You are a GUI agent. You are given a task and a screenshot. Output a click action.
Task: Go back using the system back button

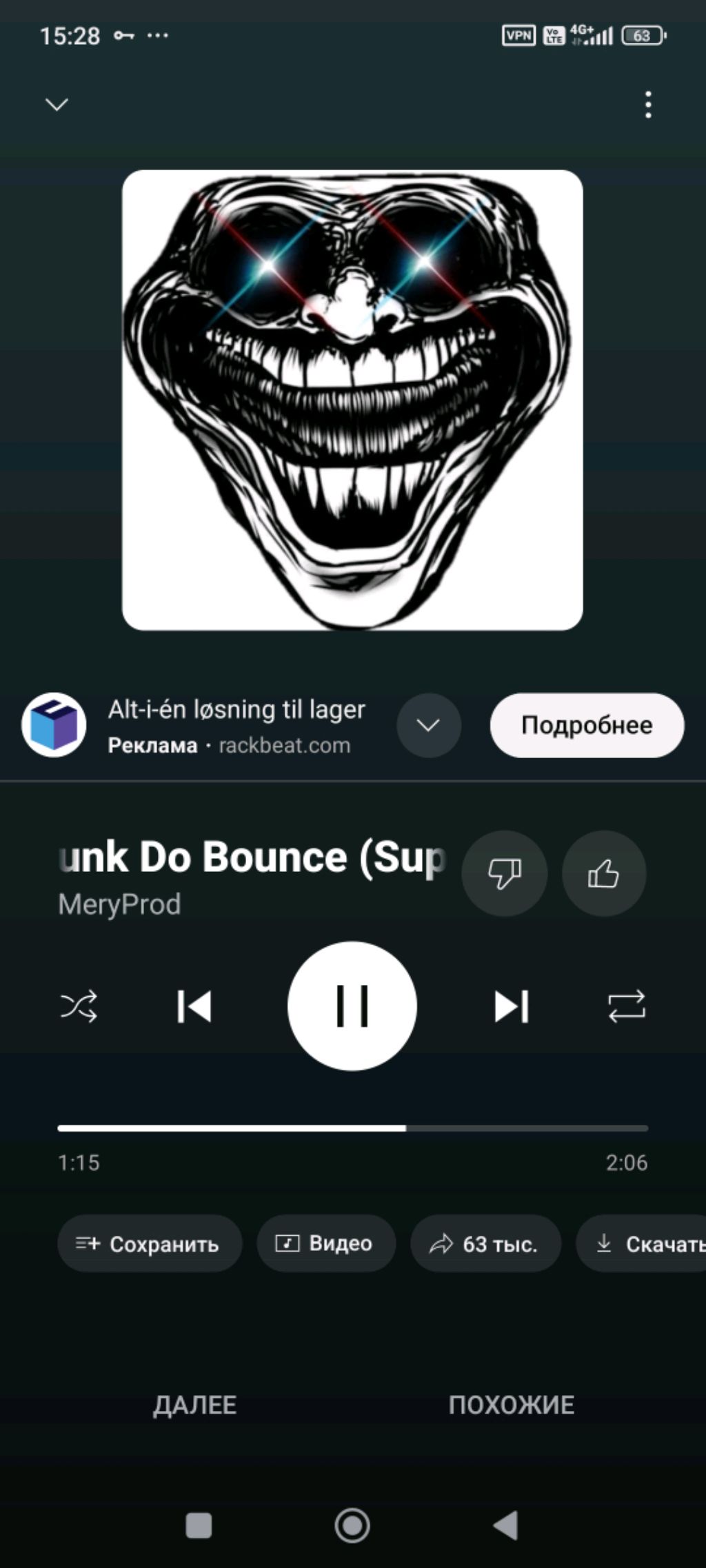point(506,1525)
